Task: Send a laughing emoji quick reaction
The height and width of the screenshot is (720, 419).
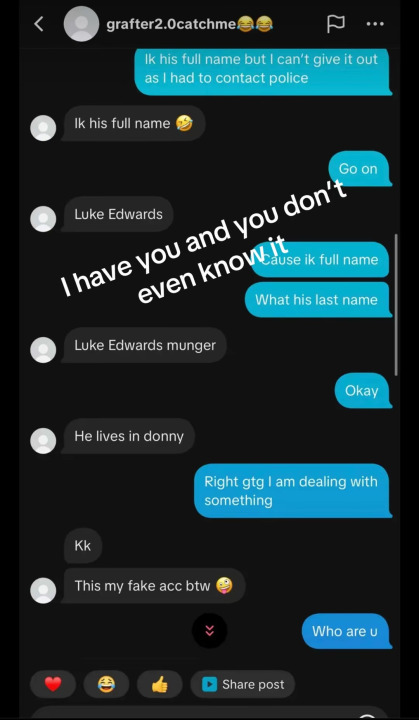Action: [x=106, y=685]
